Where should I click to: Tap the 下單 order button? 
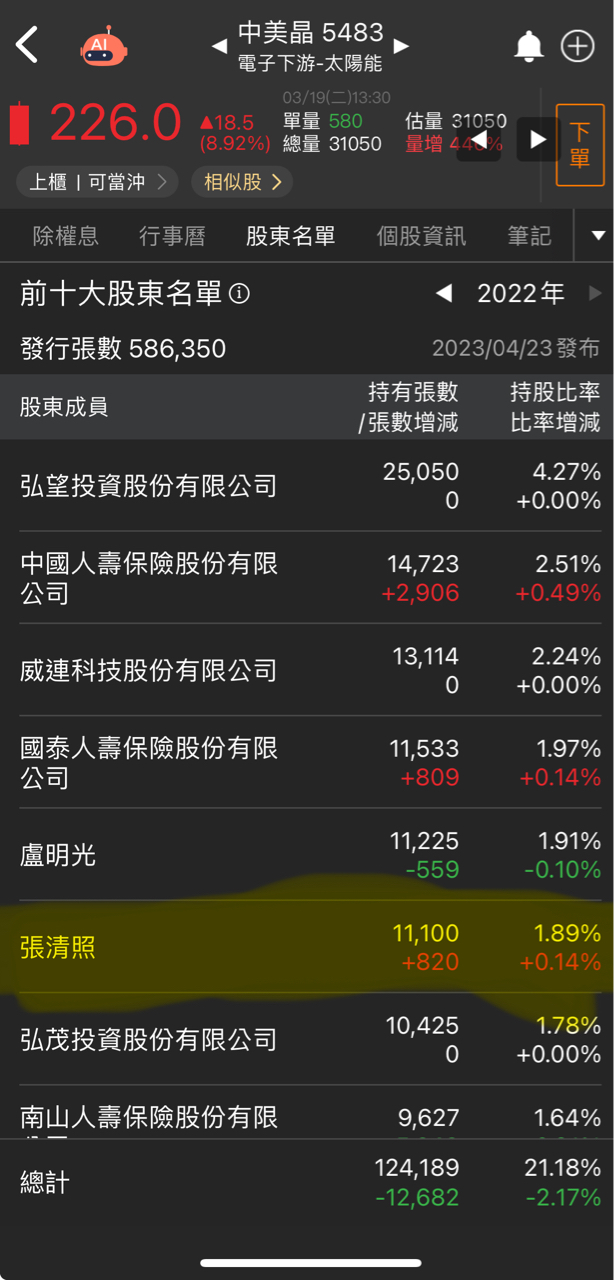(x=580, y=145)
